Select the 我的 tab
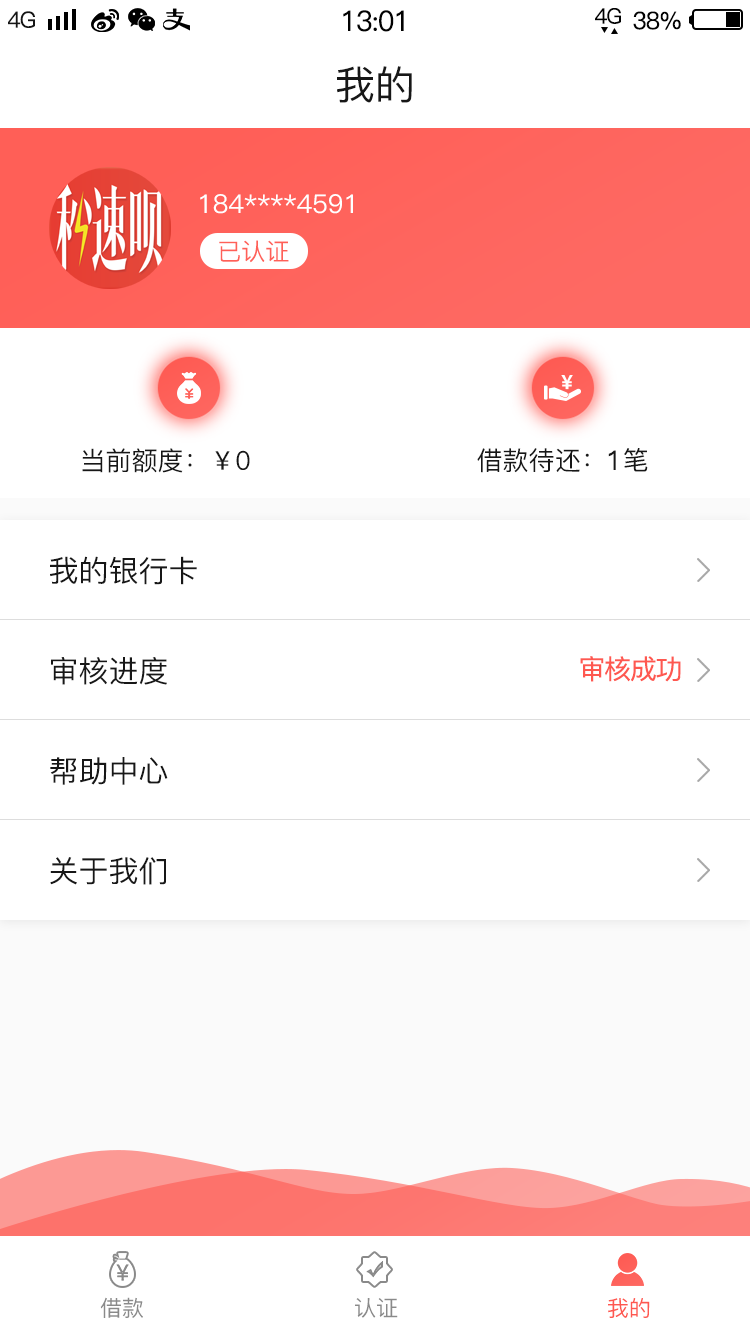Screen dimensions: 750x1334 pyautogui.click(x=628, y=1285)
